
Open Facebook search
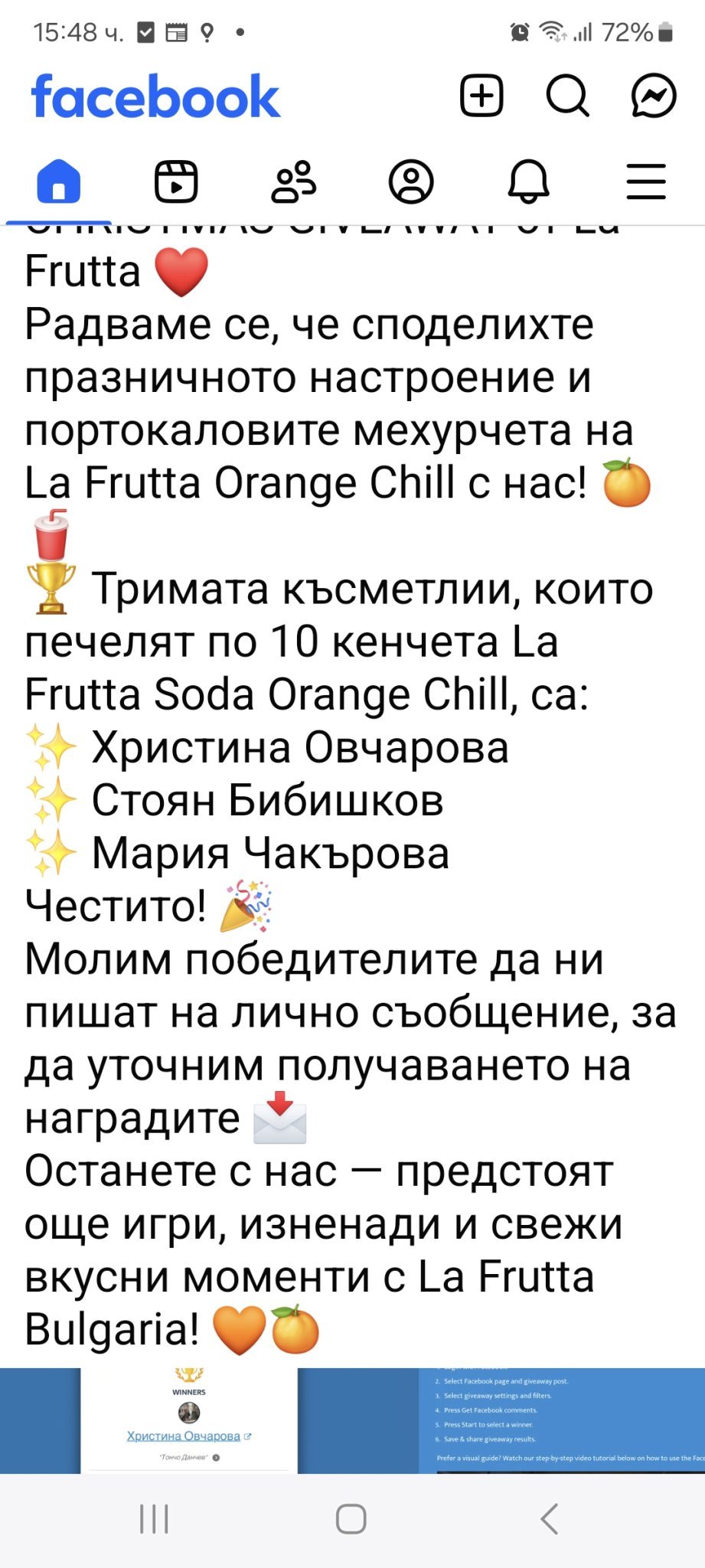567,96
